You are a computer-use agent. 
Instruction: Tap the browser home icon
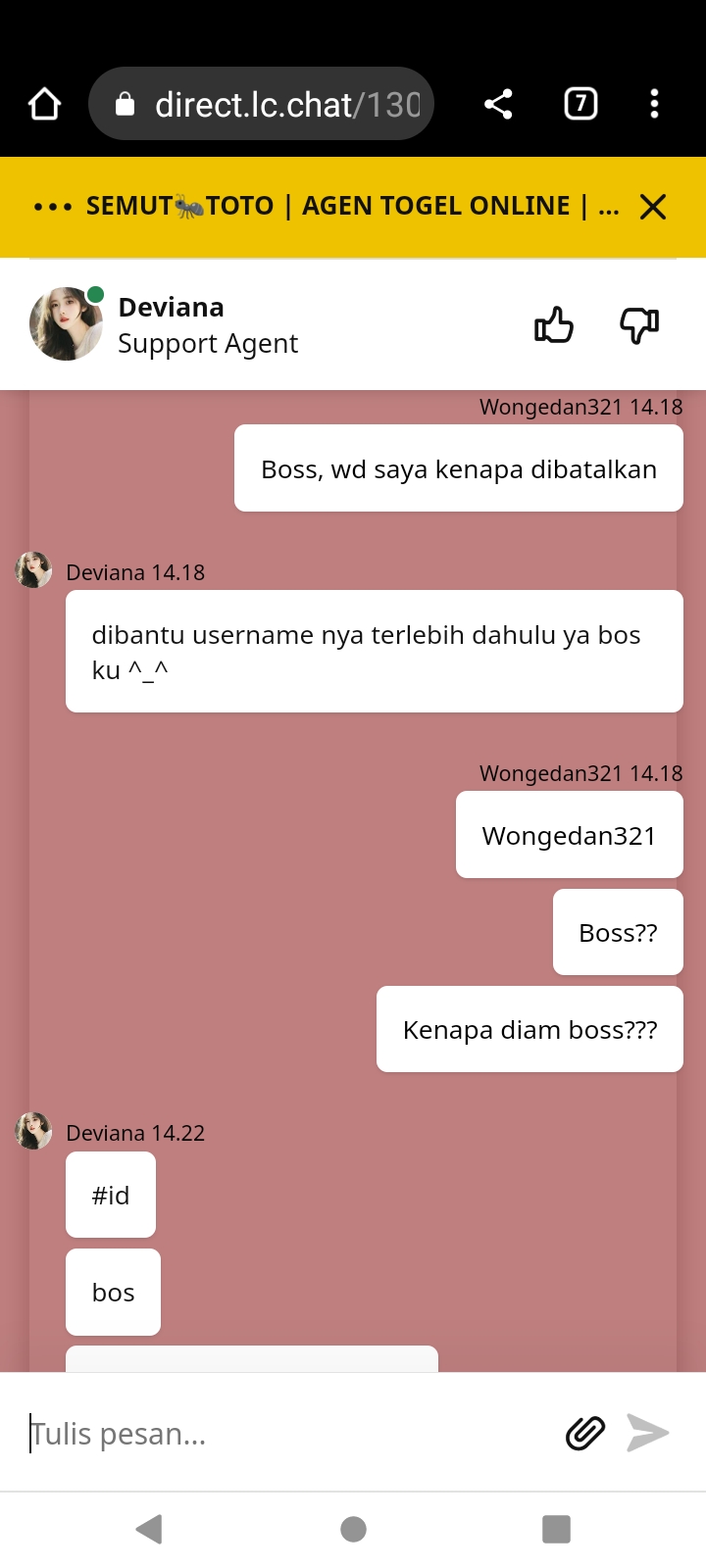pyautogui.click(x=45, y=104)
